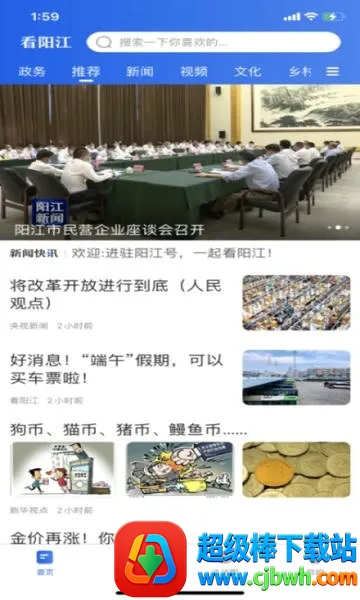Tap the 首页 bottom navigation item
Image resolution: width=360 pixels, height=600 pixels.
(45, 562)
